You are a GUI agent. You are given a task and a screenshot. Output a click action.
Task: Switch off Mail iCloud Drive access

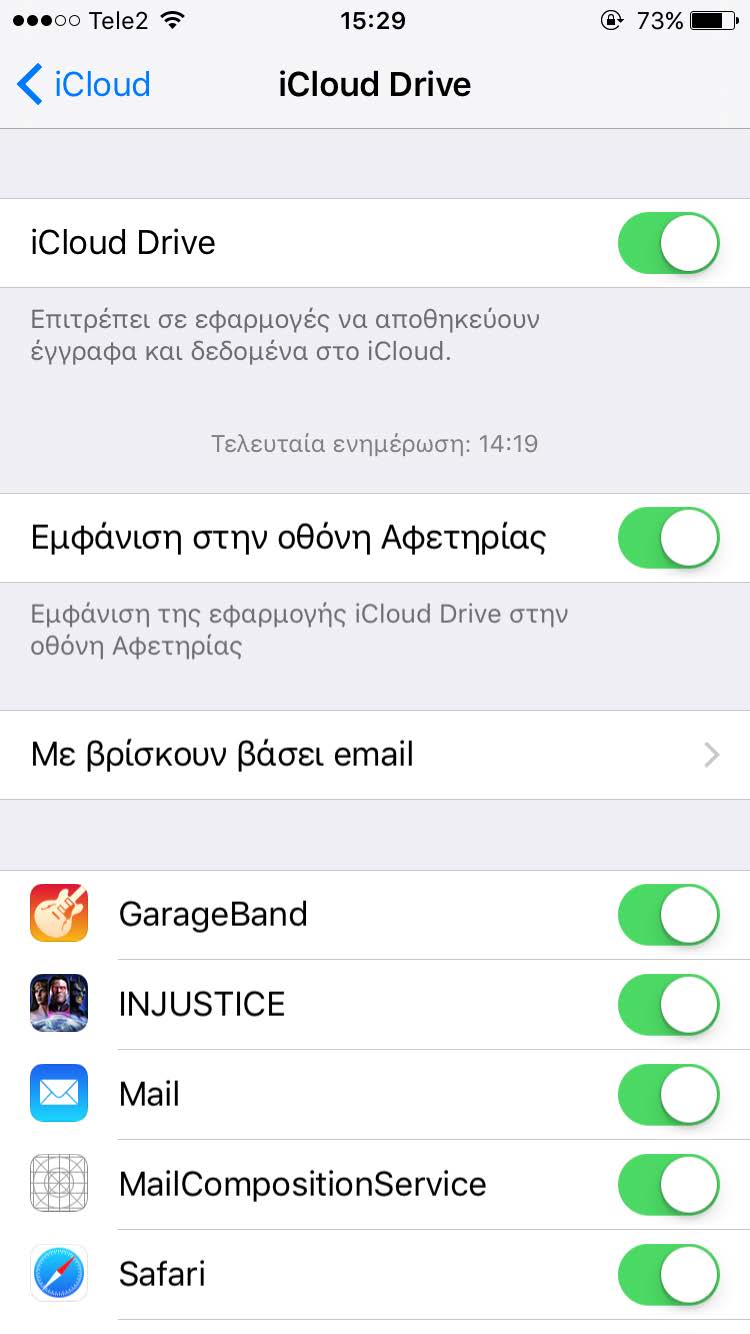pyautogui.click(x=668, y=1095)
